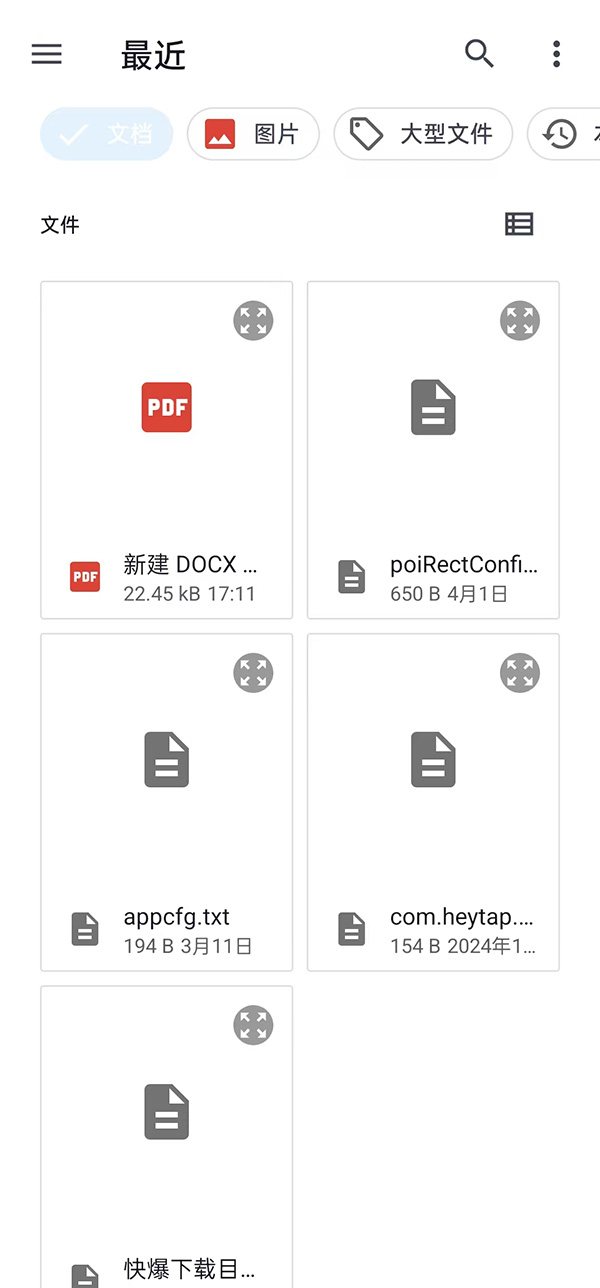Image resolution: width=600 pixels, height=1288 pixels.
Task: Select the 图片 filter chip
Action: 253,134
